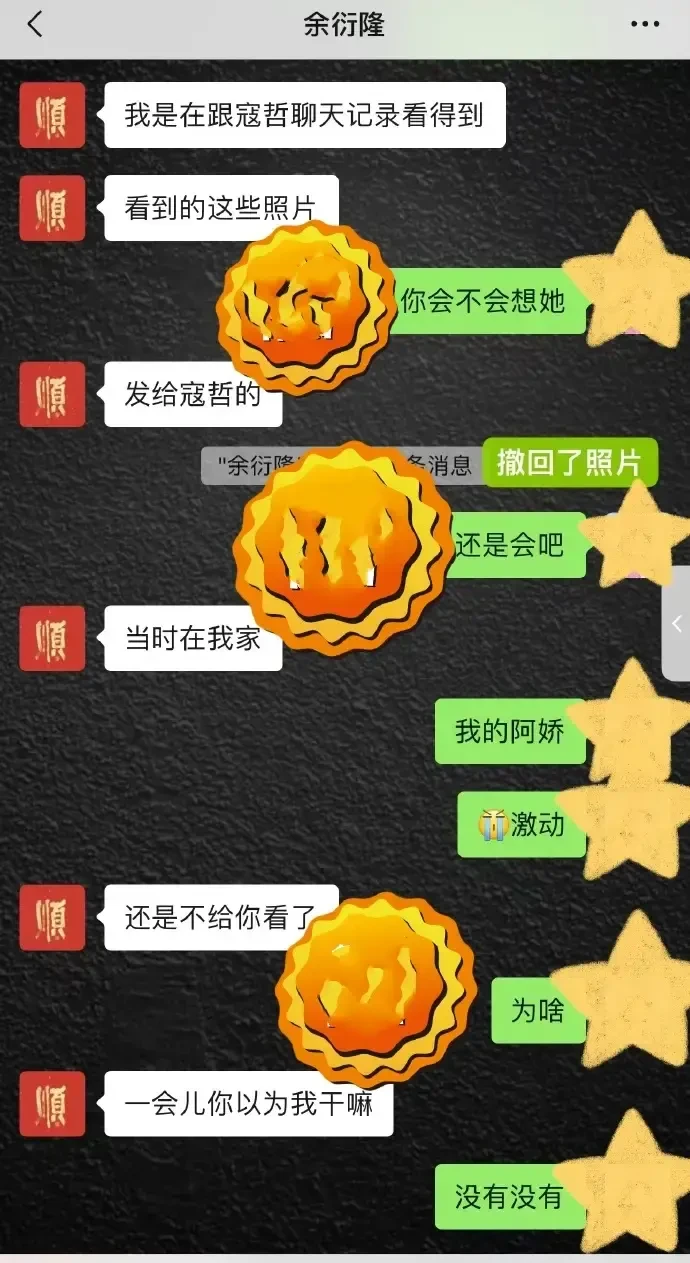The height and width of the screenshot is (1263, 690).
Task: View profile from avatar beside 一会儿你以为我干嘛
Action: pos(52,1104)
